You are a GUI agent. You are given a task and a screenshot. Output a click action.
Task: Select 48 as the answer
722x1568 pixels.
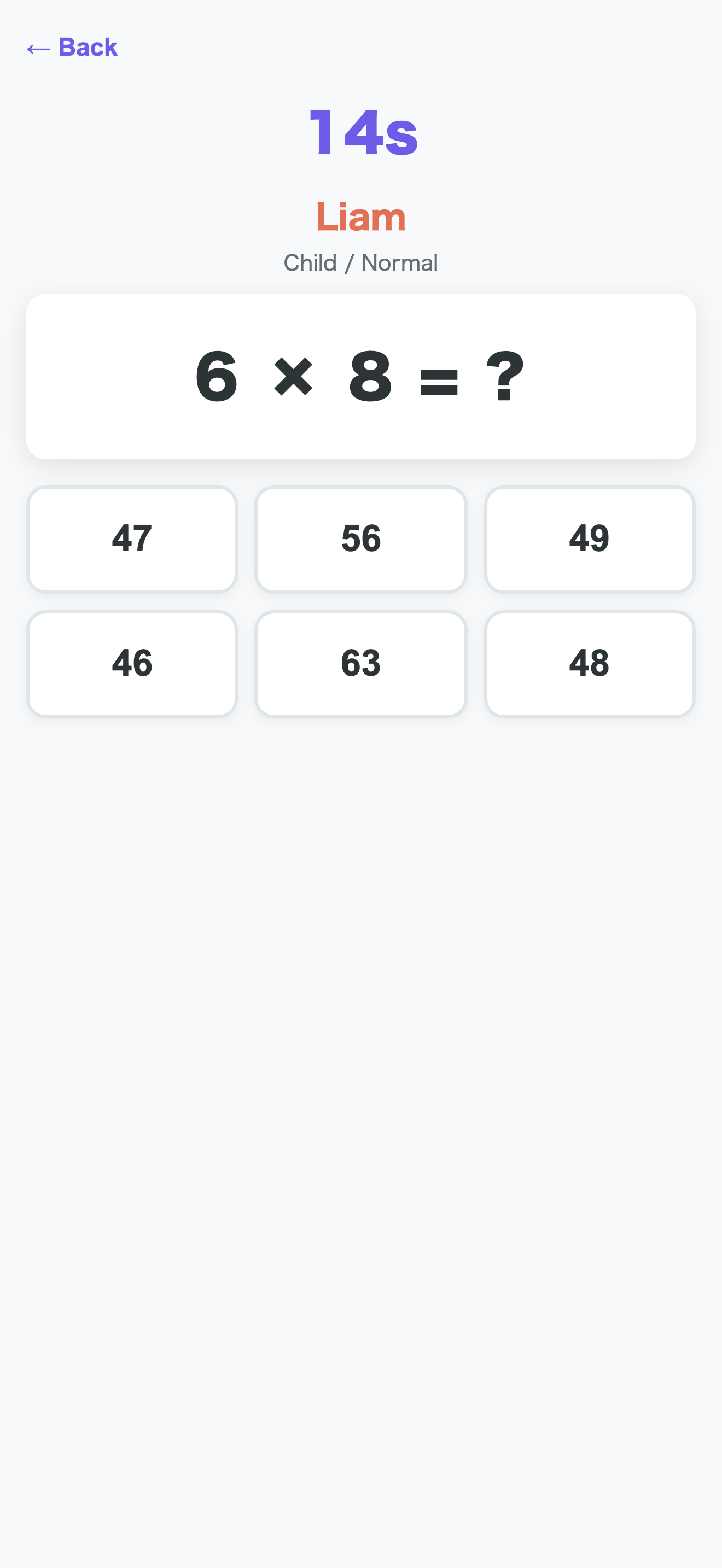click(x=589, y=664)
